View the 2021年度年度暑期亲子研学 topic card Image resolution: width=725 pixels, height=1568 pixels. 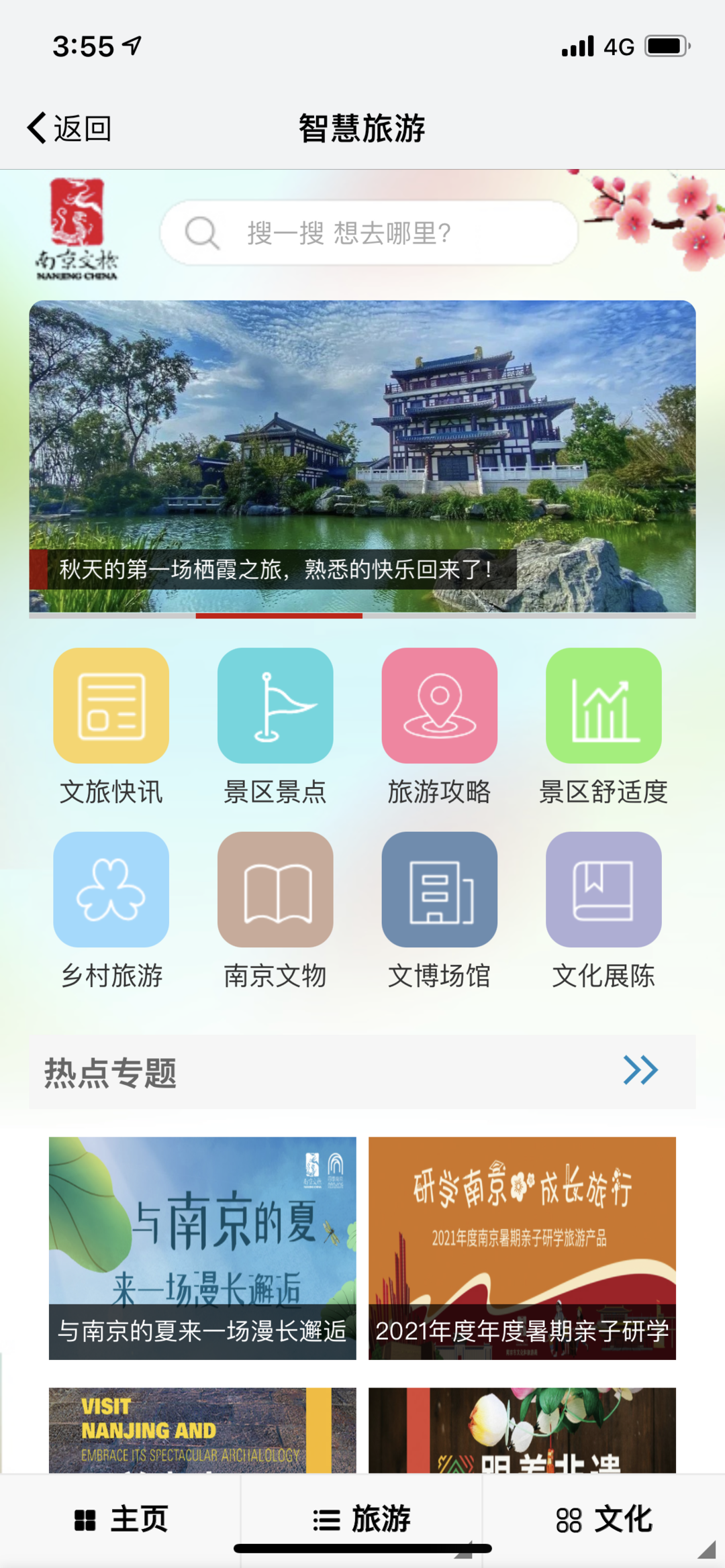coord(522,1248)
